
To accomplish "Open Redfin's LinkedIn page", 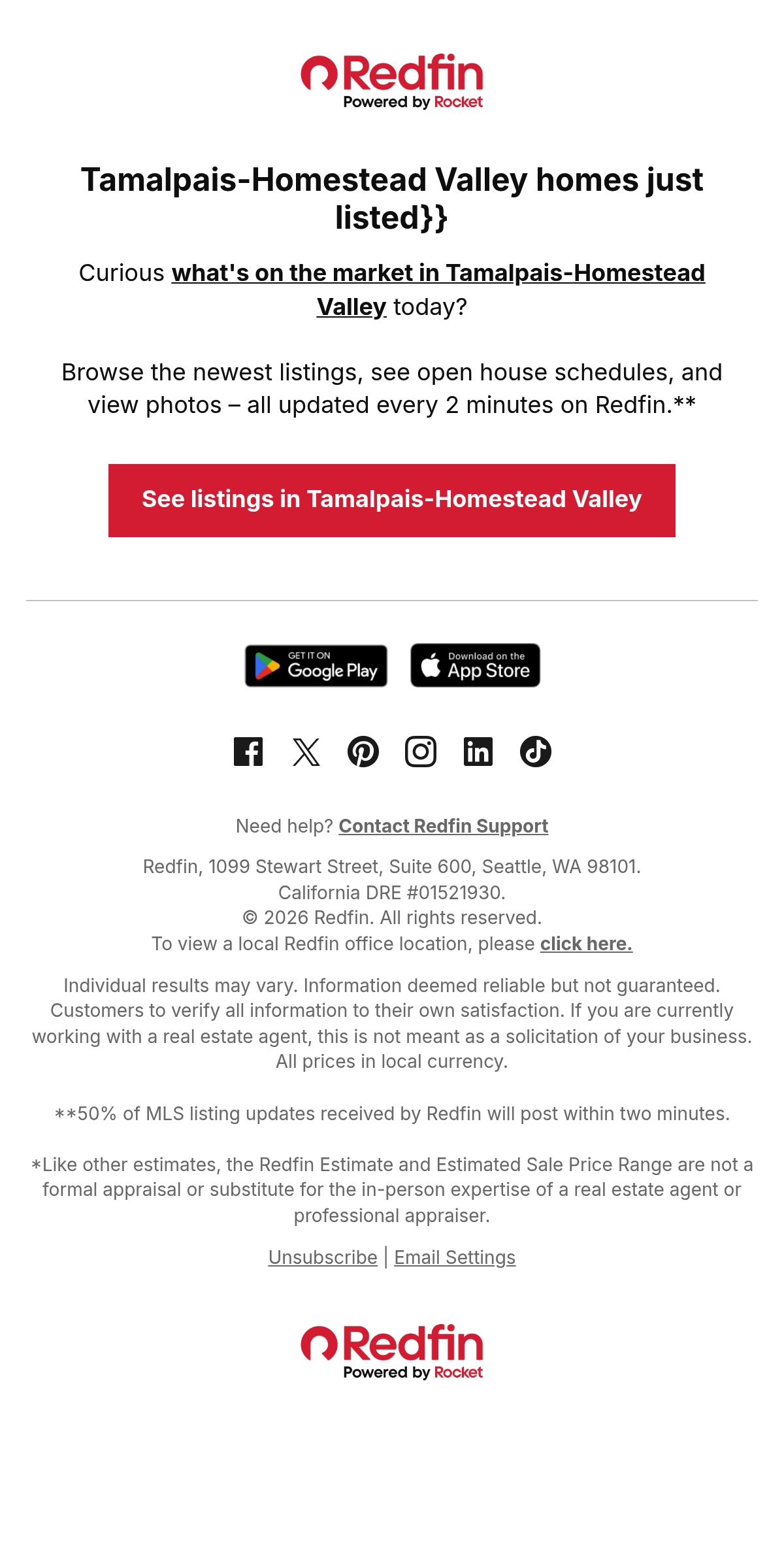I will [478, 752].
